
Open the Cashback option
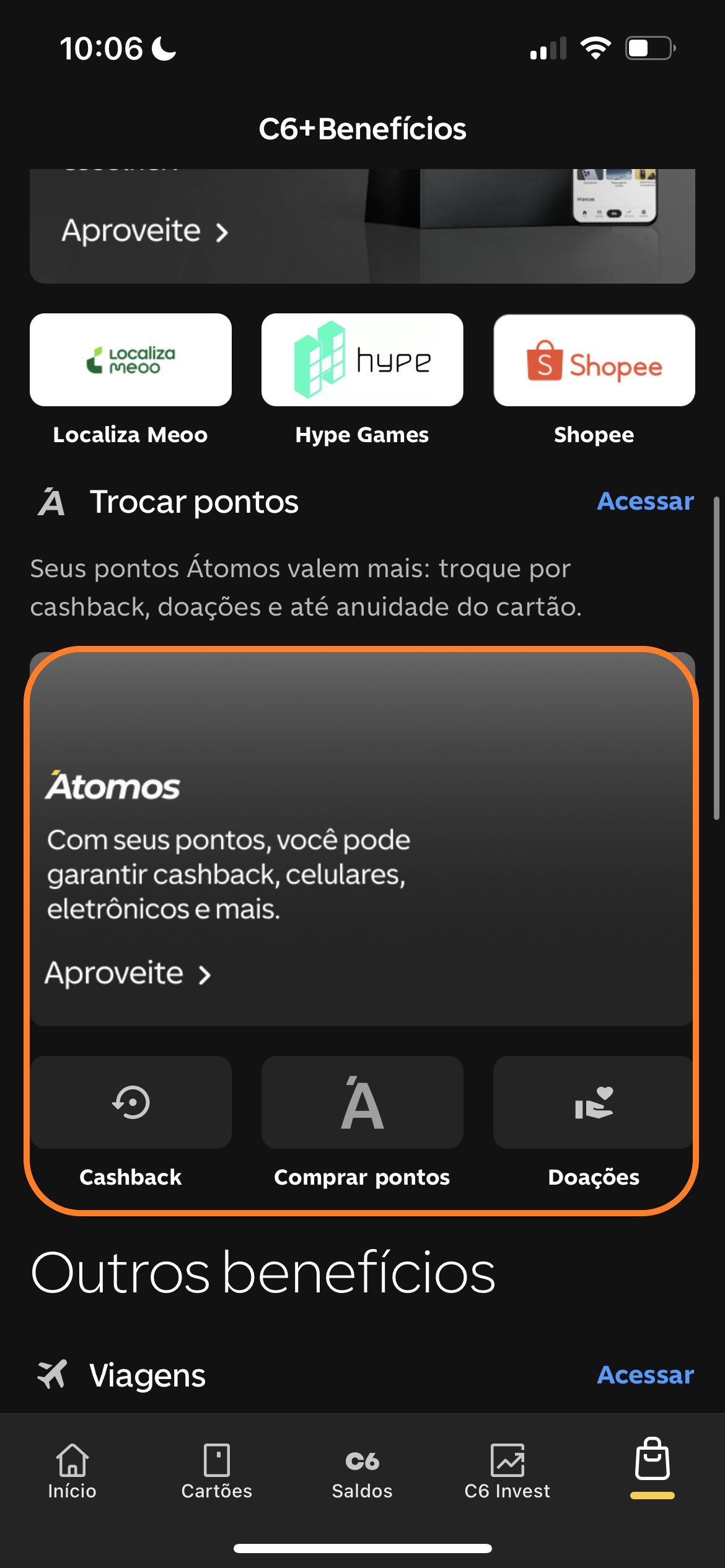point(130,1103)
